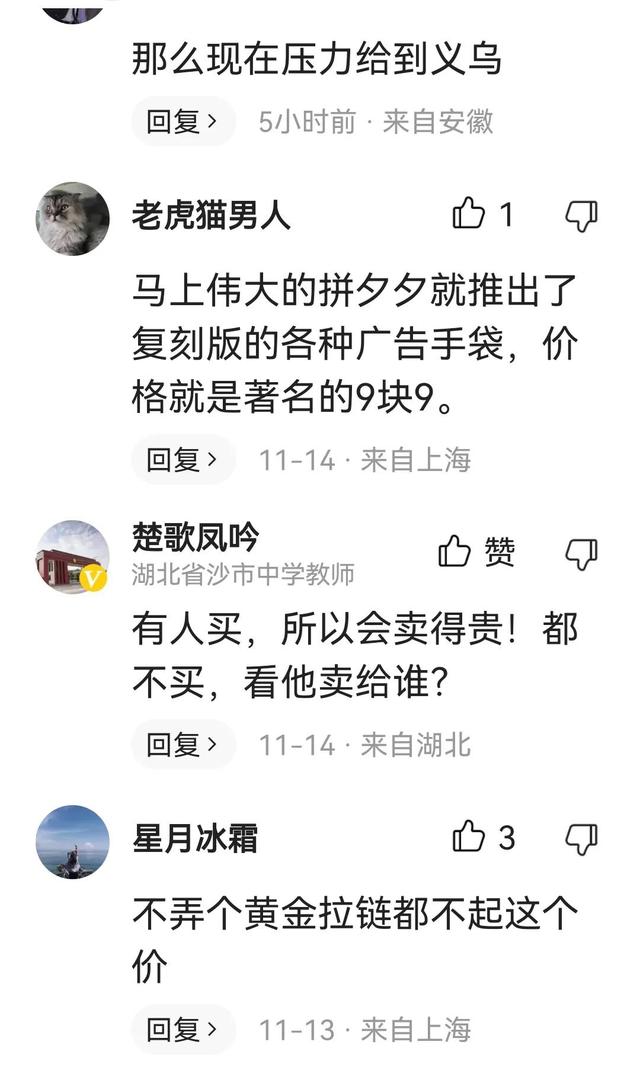Like 楚歌凤吟's comment
This screenshot has width=640, height=1080.
455,552
